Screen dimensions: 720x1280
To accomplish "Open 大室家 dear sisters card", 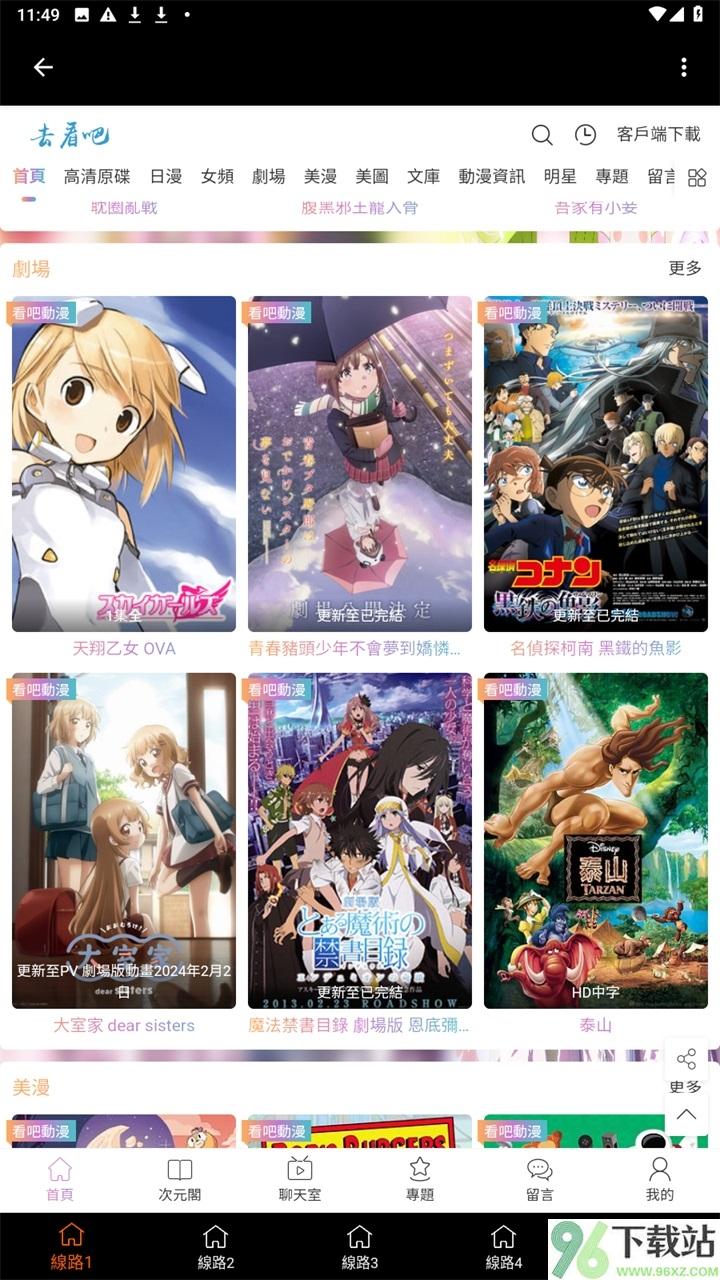I will (124, 841).
